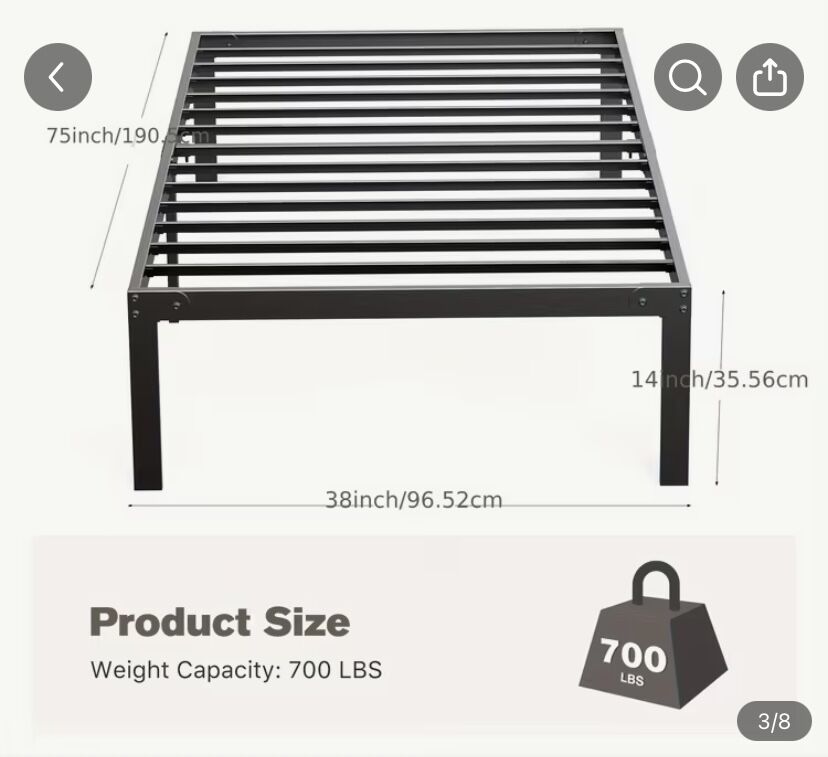Viewport: 828px width, 757px height.
Task: Share this product listing
Action: tap(769, 77)
